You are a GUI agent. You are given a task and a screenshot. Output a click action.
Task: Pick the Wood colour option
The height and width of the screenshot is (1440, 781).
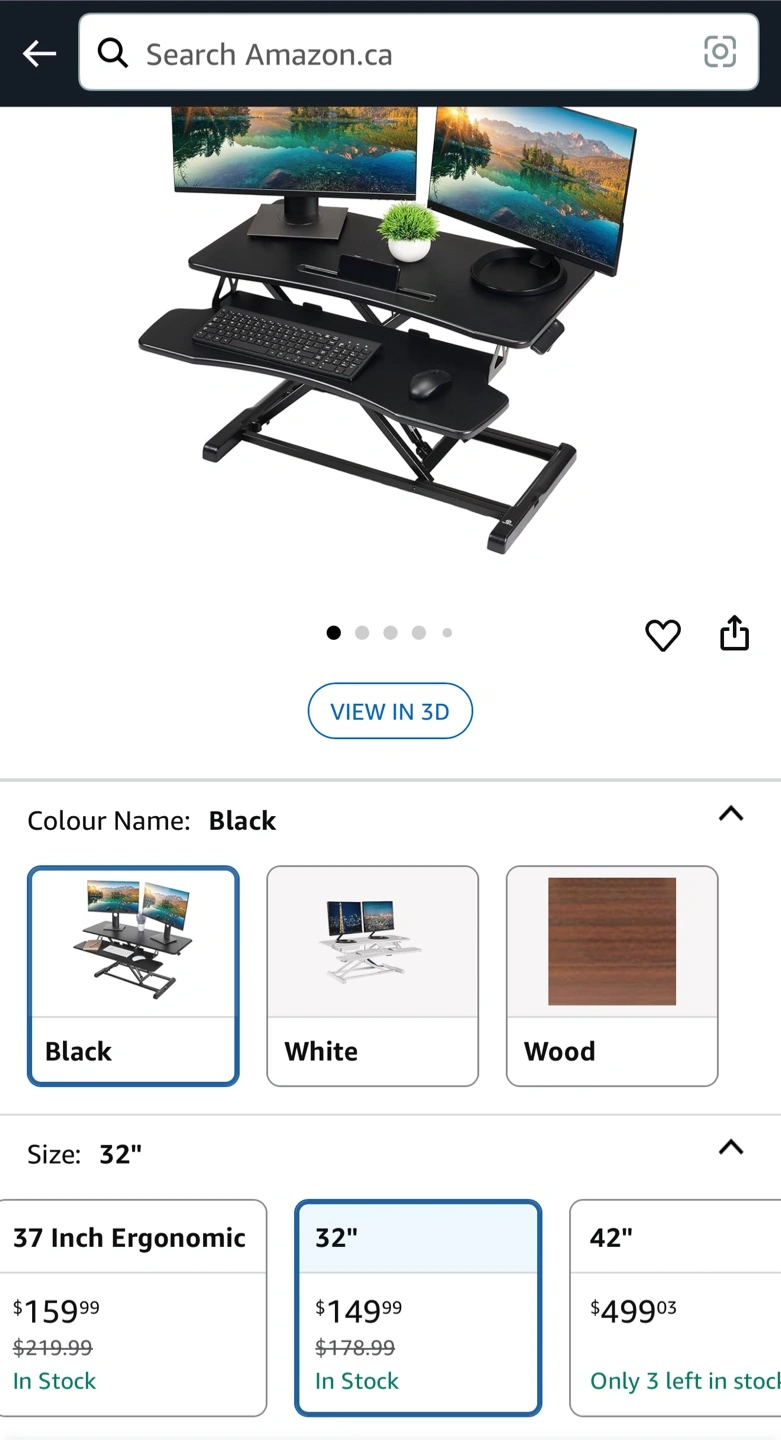click(611, 975)
